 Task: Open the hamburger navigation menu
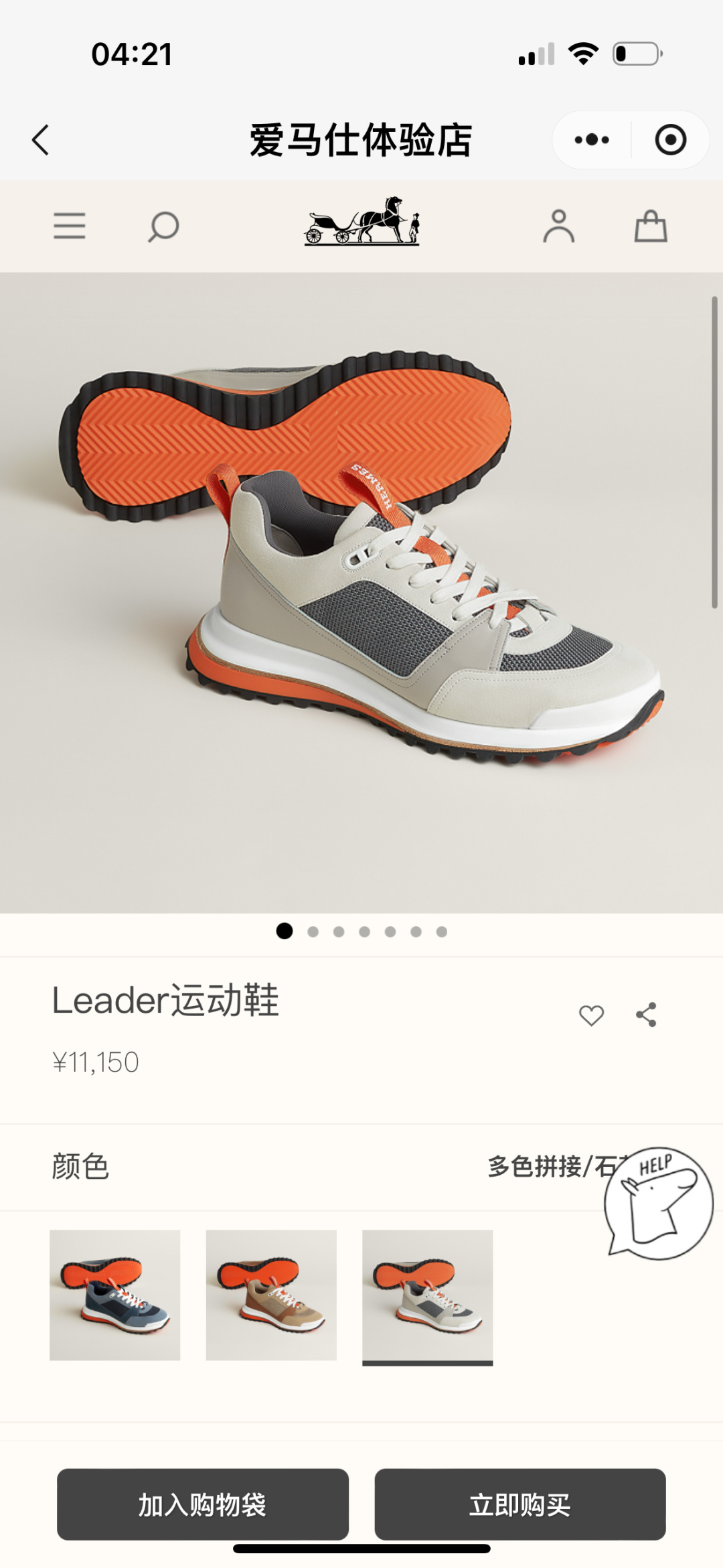pos(70,226)
